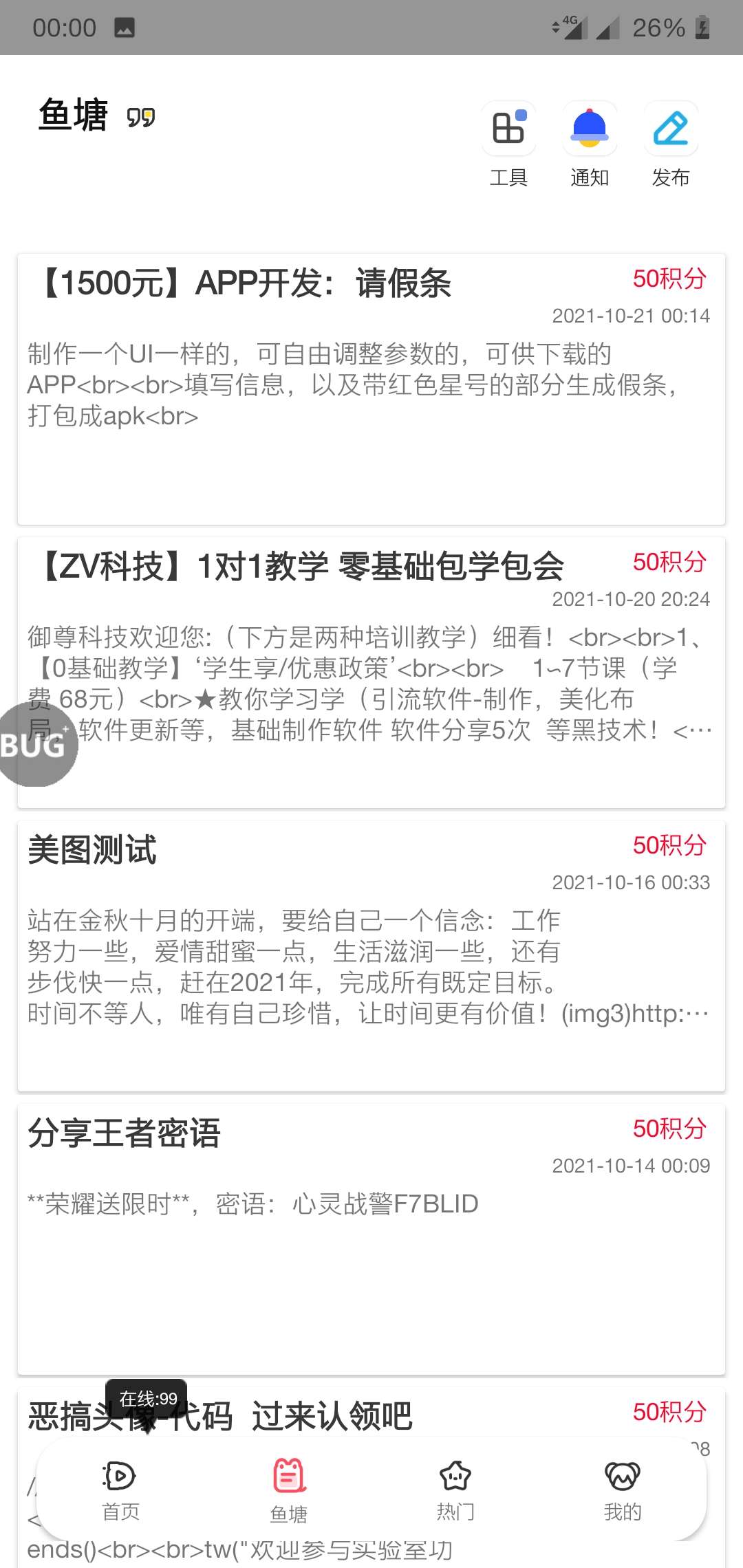Open the 工具 tools icon
The image size is (743, 1568).
pos(508,129)
